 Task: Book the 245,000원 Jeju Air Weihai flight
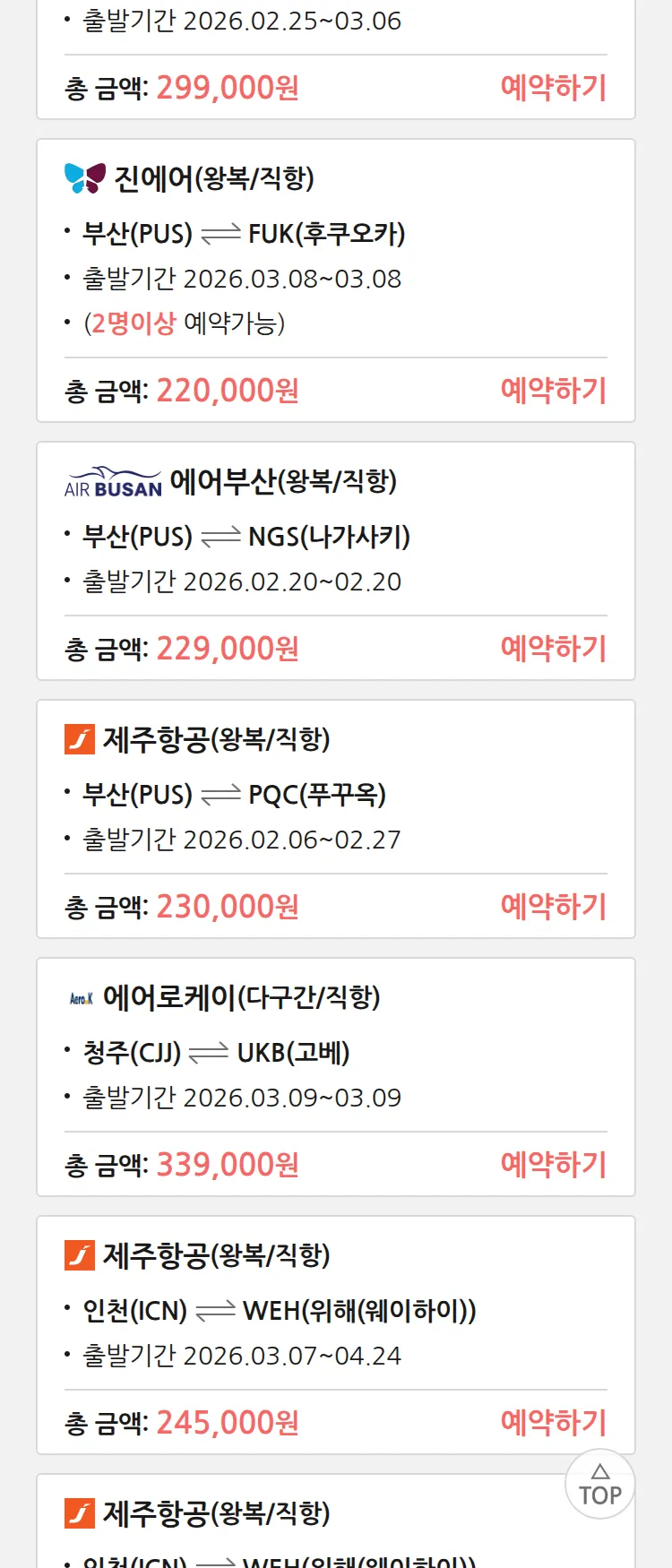click(553, 1423)
